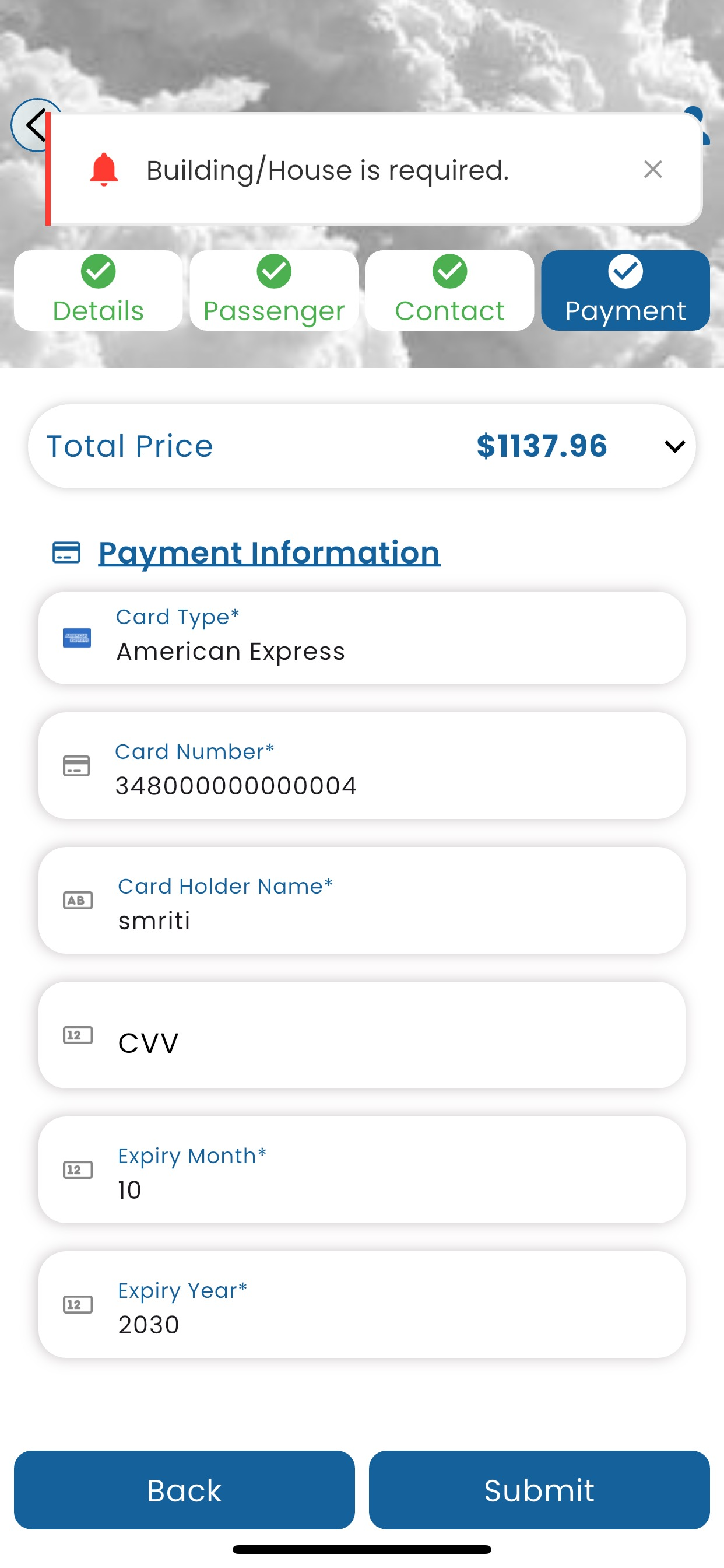Open the Card Type dropdown
The image size is (724, 1568).
[362, 638]
